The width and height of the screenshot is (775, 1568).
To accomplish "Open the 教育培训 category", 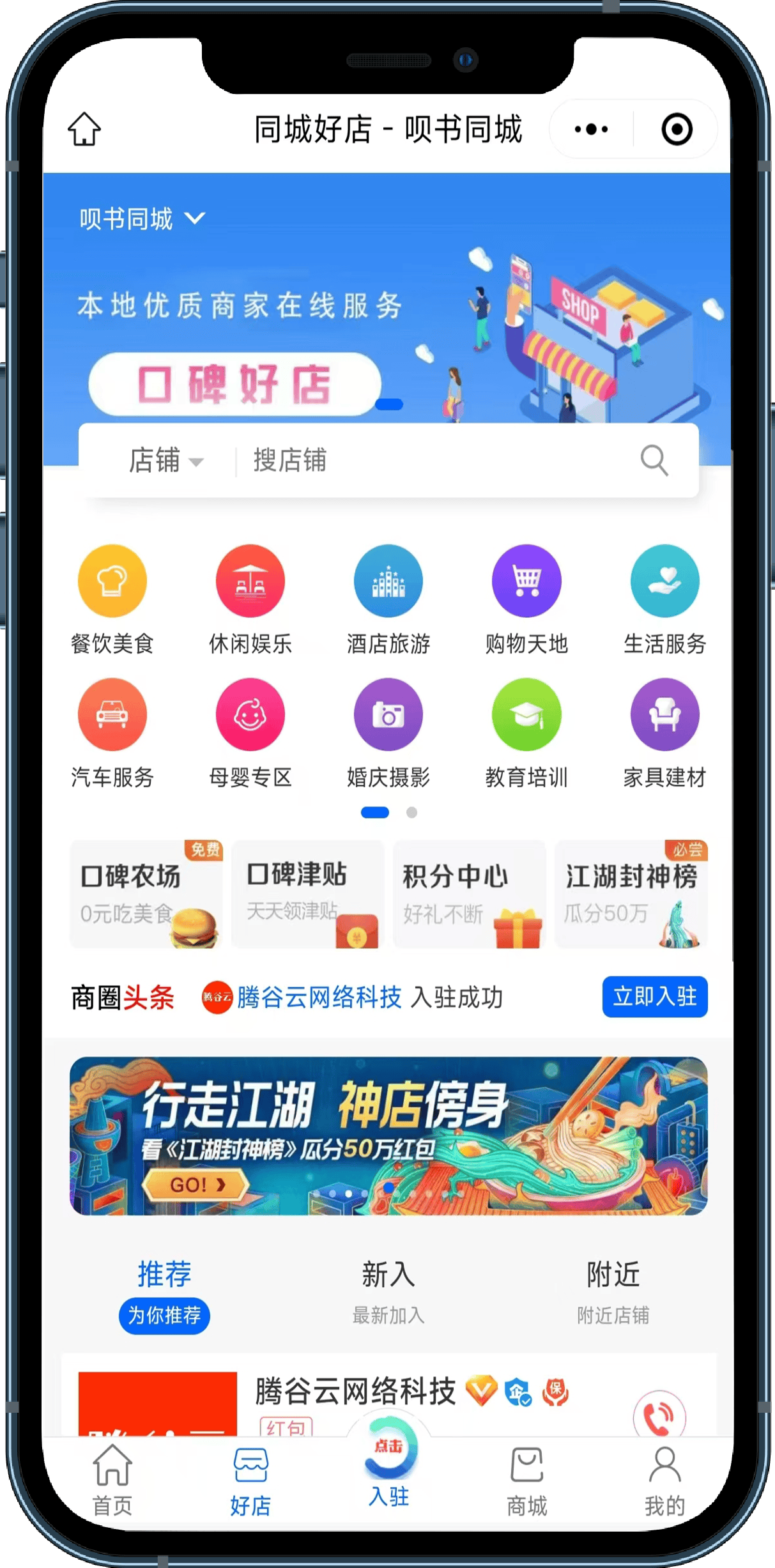I will click(526, 733).
